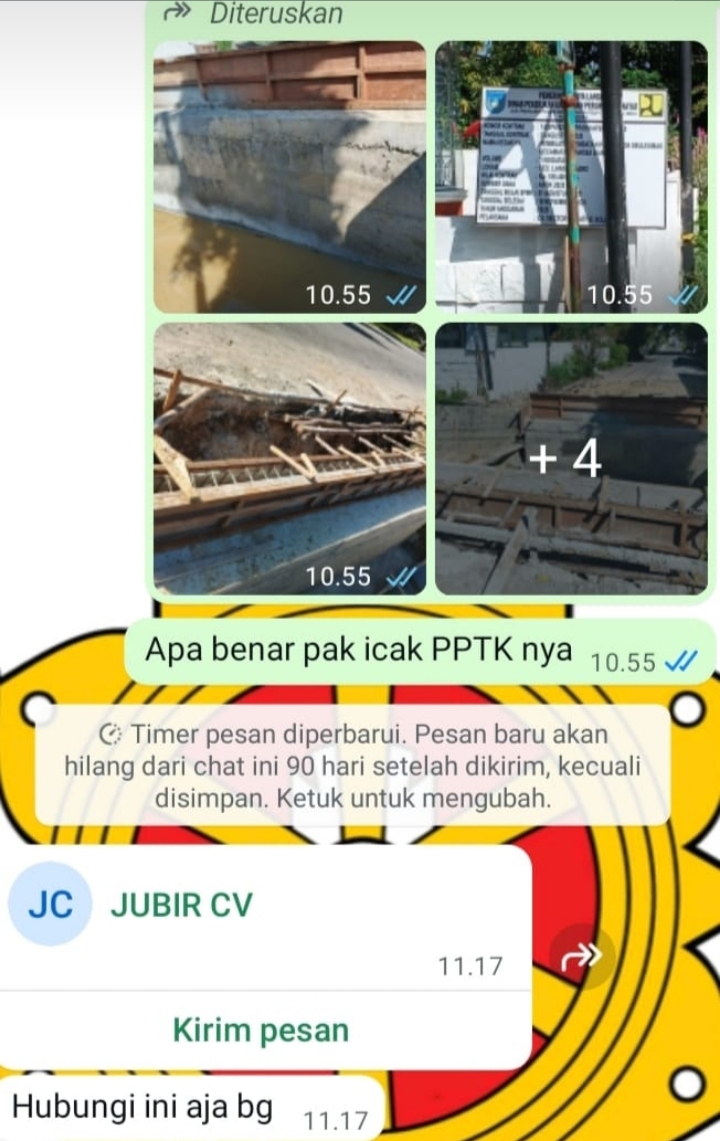Open the project signboard photo
720x1141 pixels.
point(571,175)
